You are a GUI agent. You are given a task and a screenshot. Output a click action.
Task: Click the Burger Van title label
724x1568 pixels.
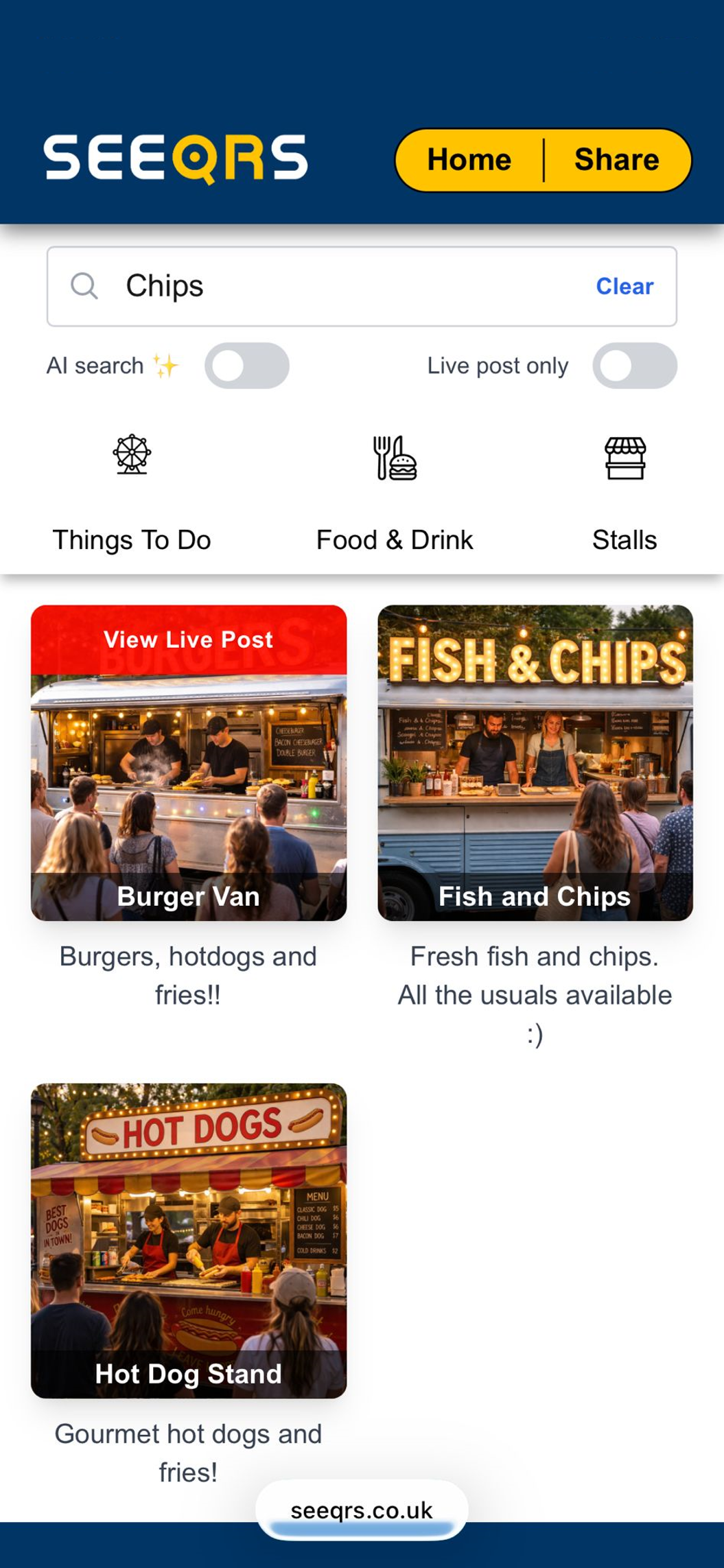click(187, 896)
